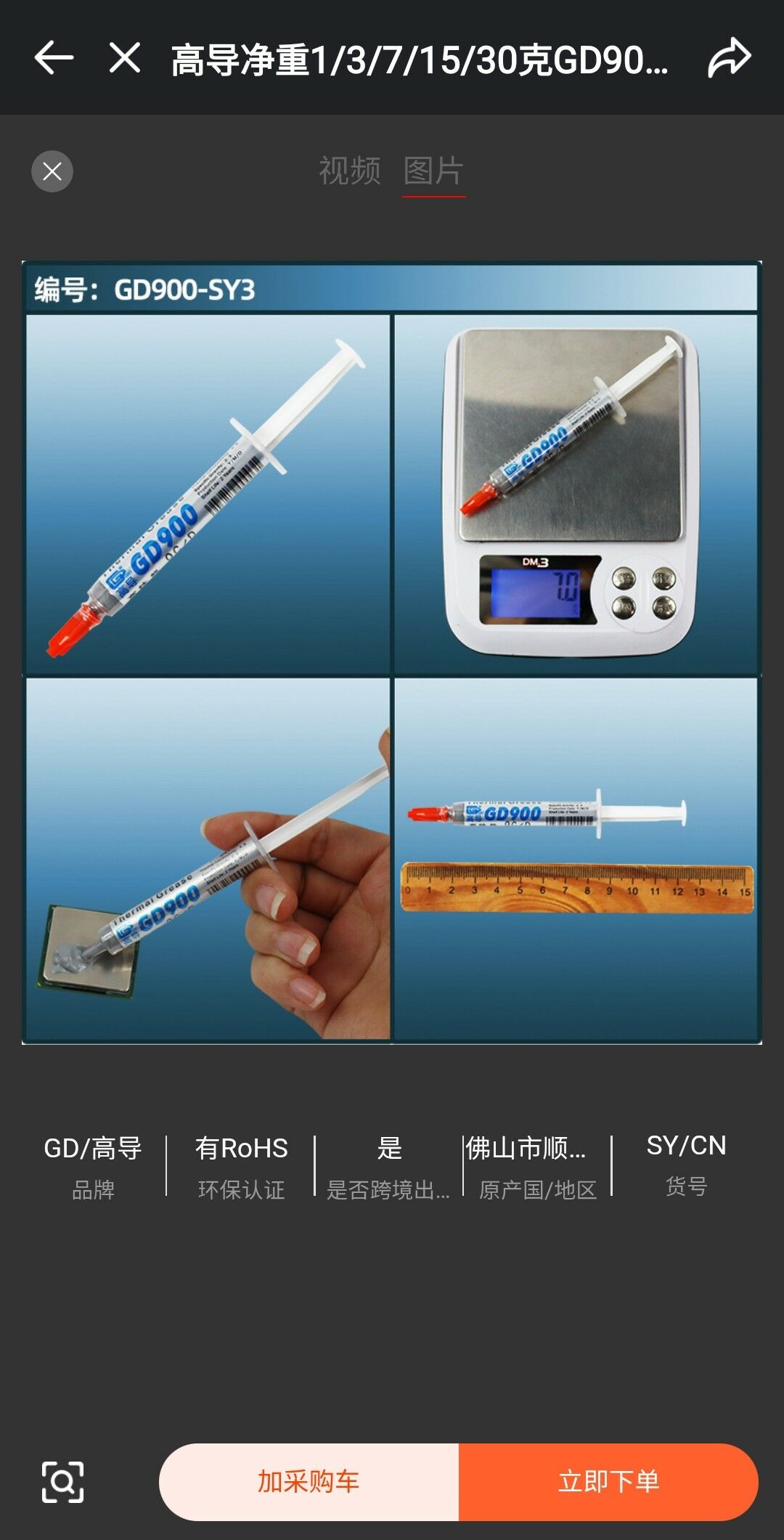Share this product listing

[x=729, y=58]
